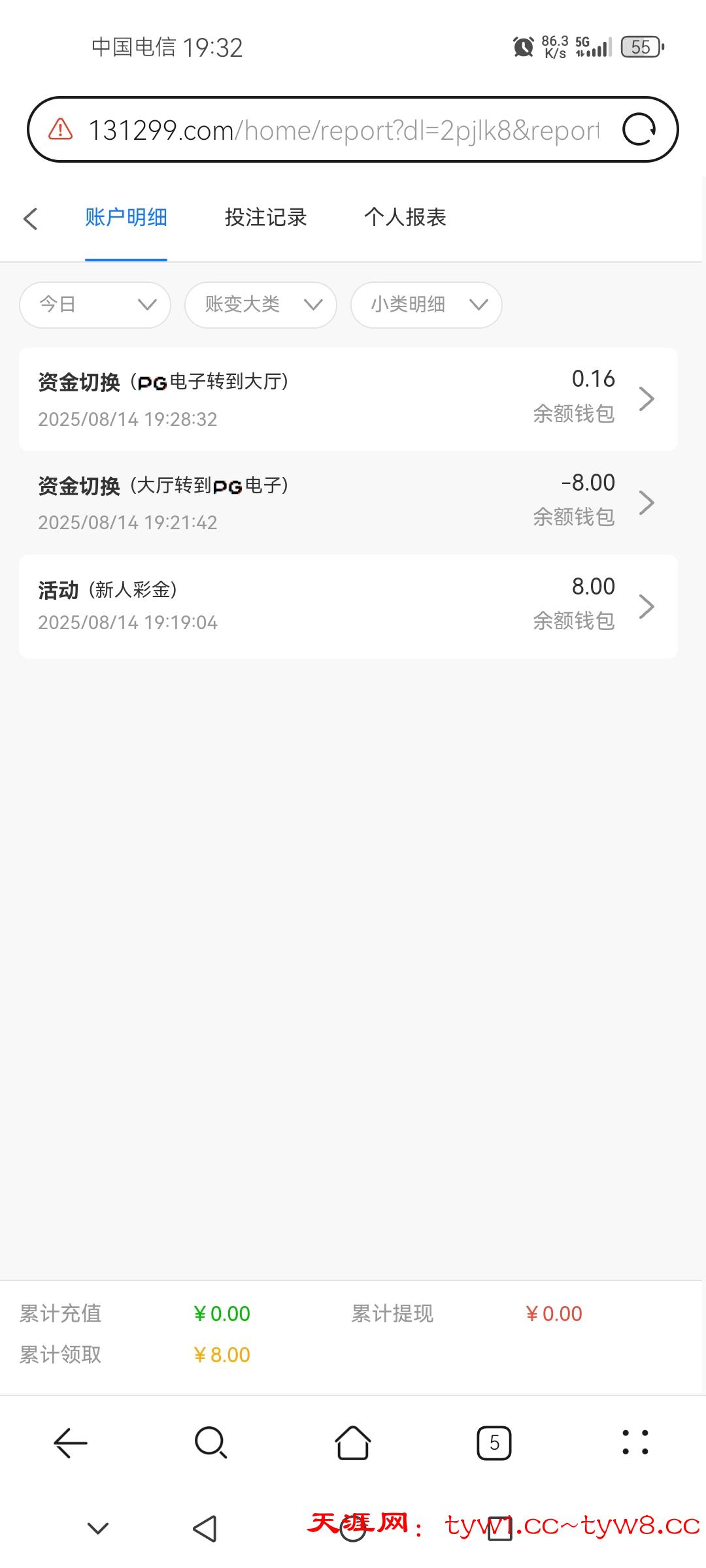This screenshot has width=706, height=1568.
Task: Open the 小类明细 detail dropdown
Action: point(426,304)
